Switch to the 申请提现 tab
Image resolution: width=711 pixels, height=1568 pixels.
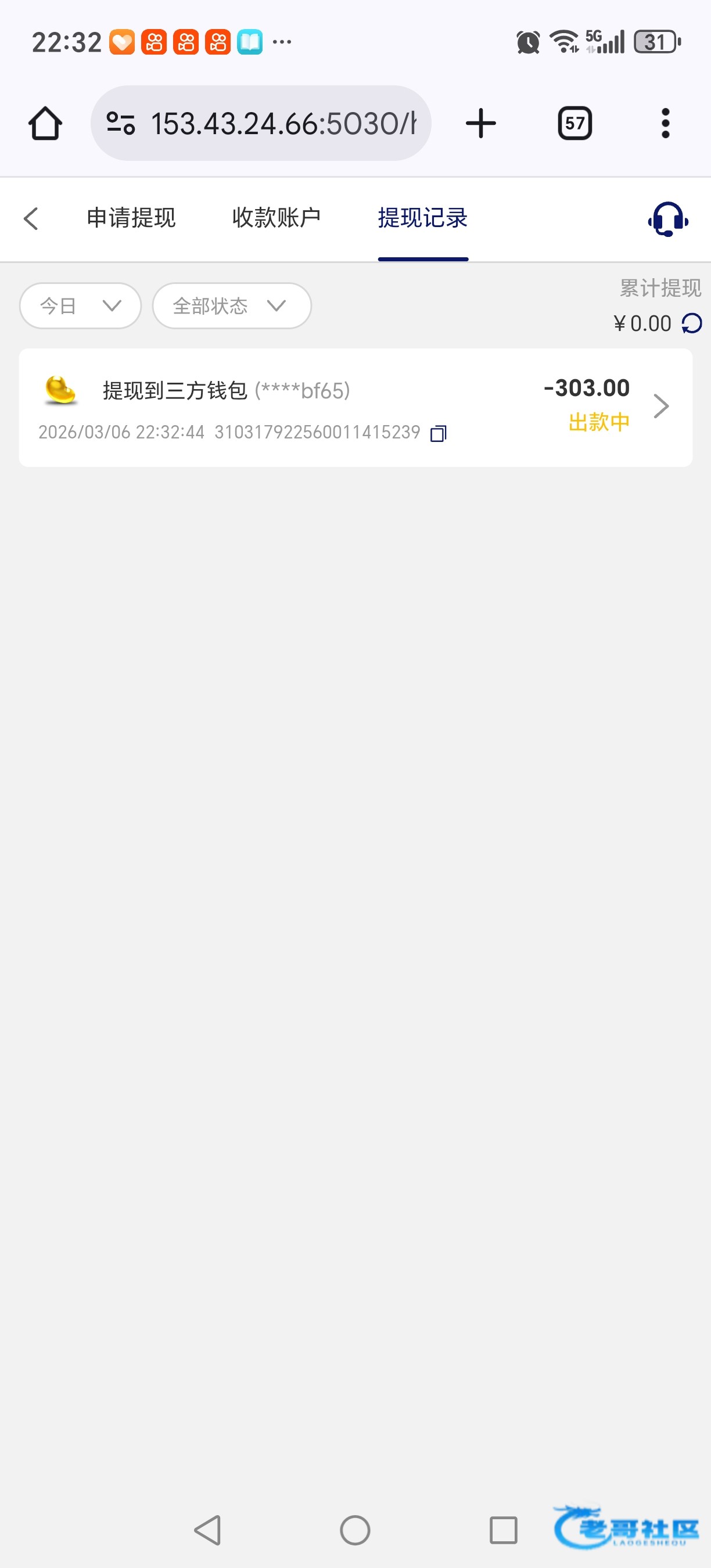tap(131, 218)
